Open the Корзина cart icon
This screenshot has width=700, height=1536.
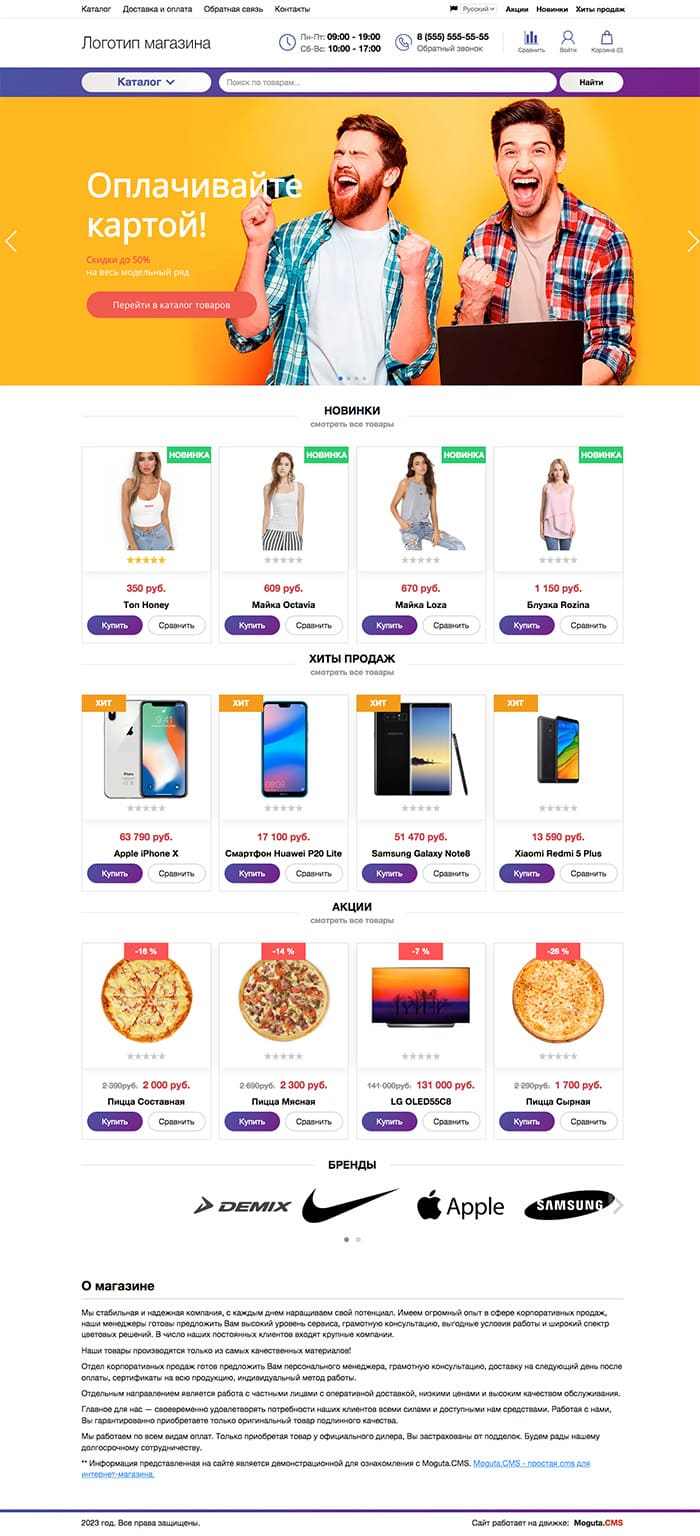[606, 41]
